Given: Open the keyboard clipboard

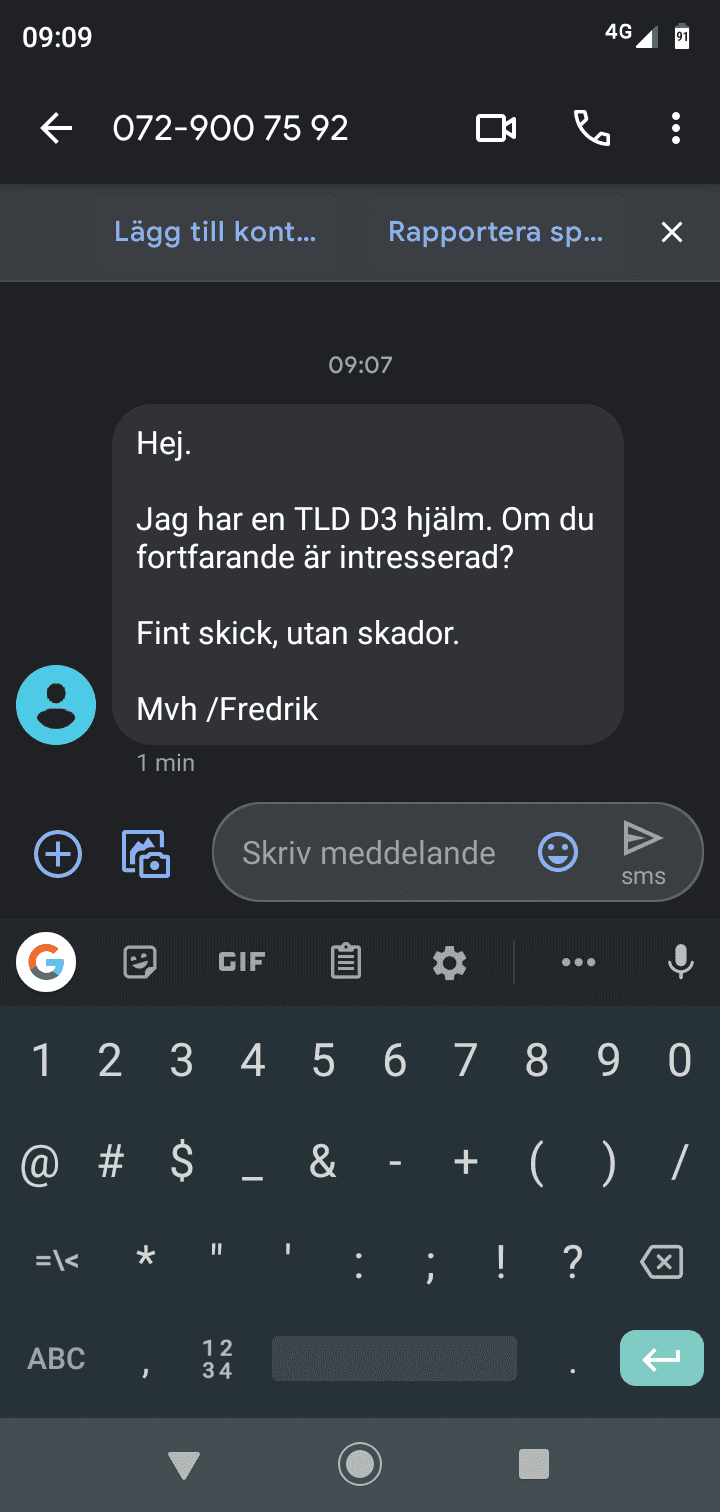Looking at the screenshot, I should click(x=346, y=962).
